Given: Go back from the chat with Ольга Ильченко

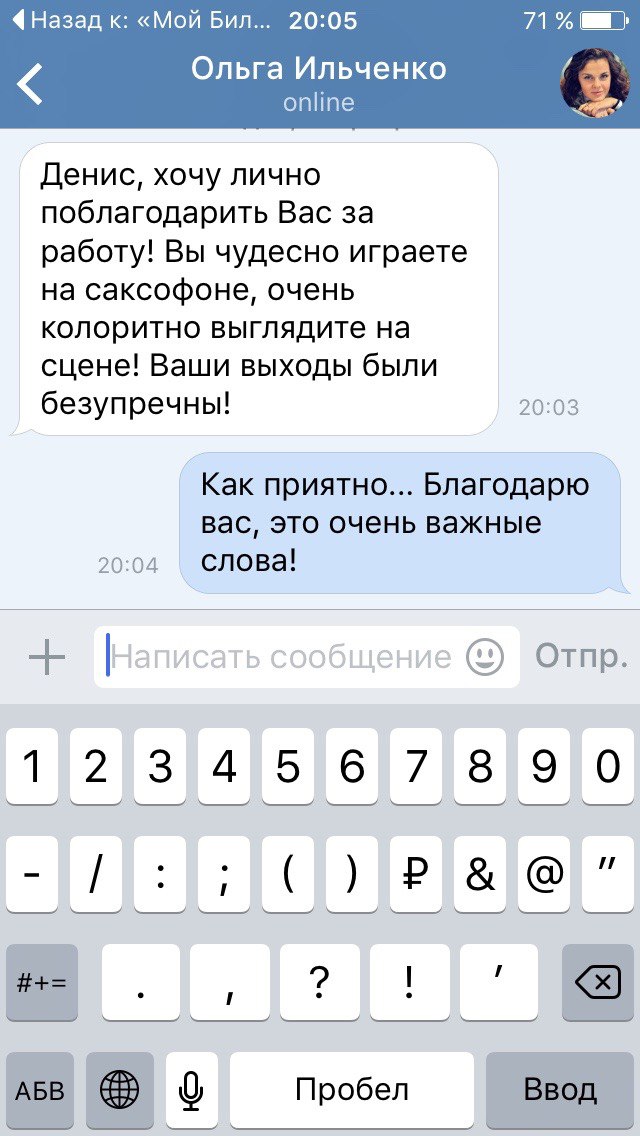Looking at the screenshot, I should click(31, 84).
